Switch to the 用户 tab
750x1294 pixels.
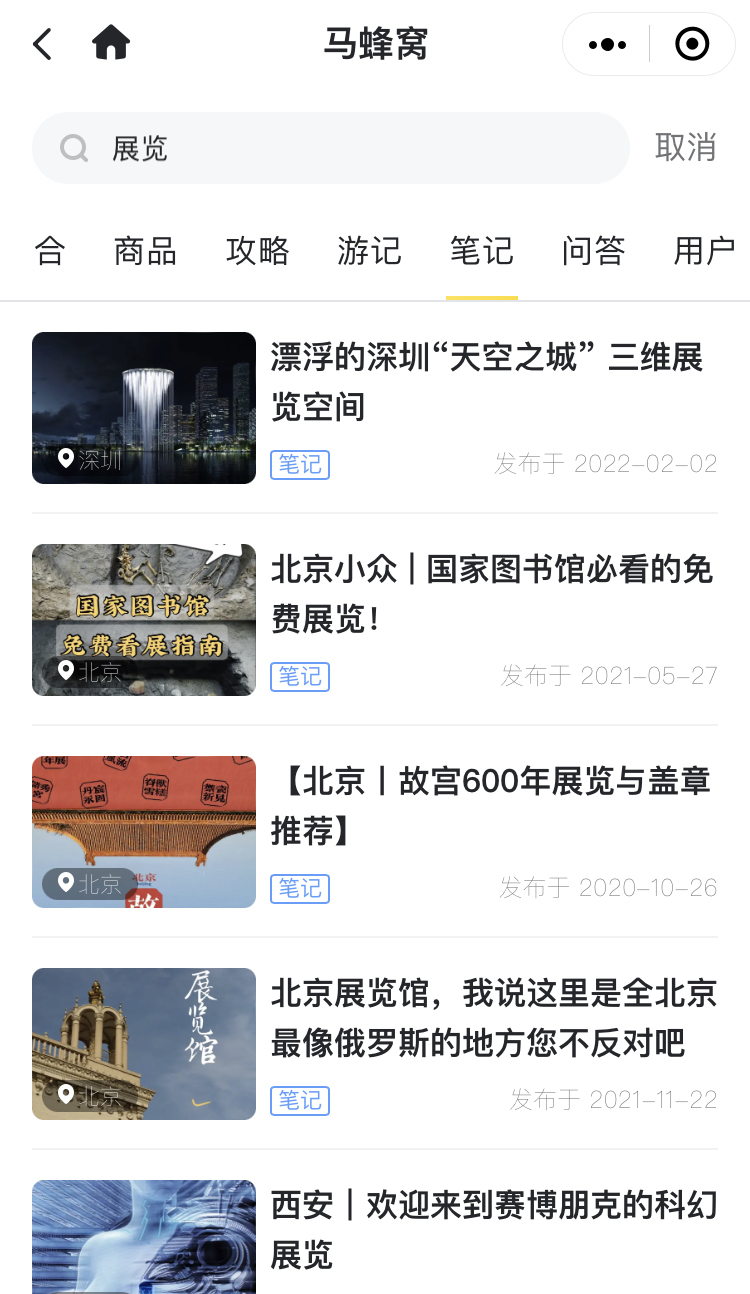pos(705,251)
